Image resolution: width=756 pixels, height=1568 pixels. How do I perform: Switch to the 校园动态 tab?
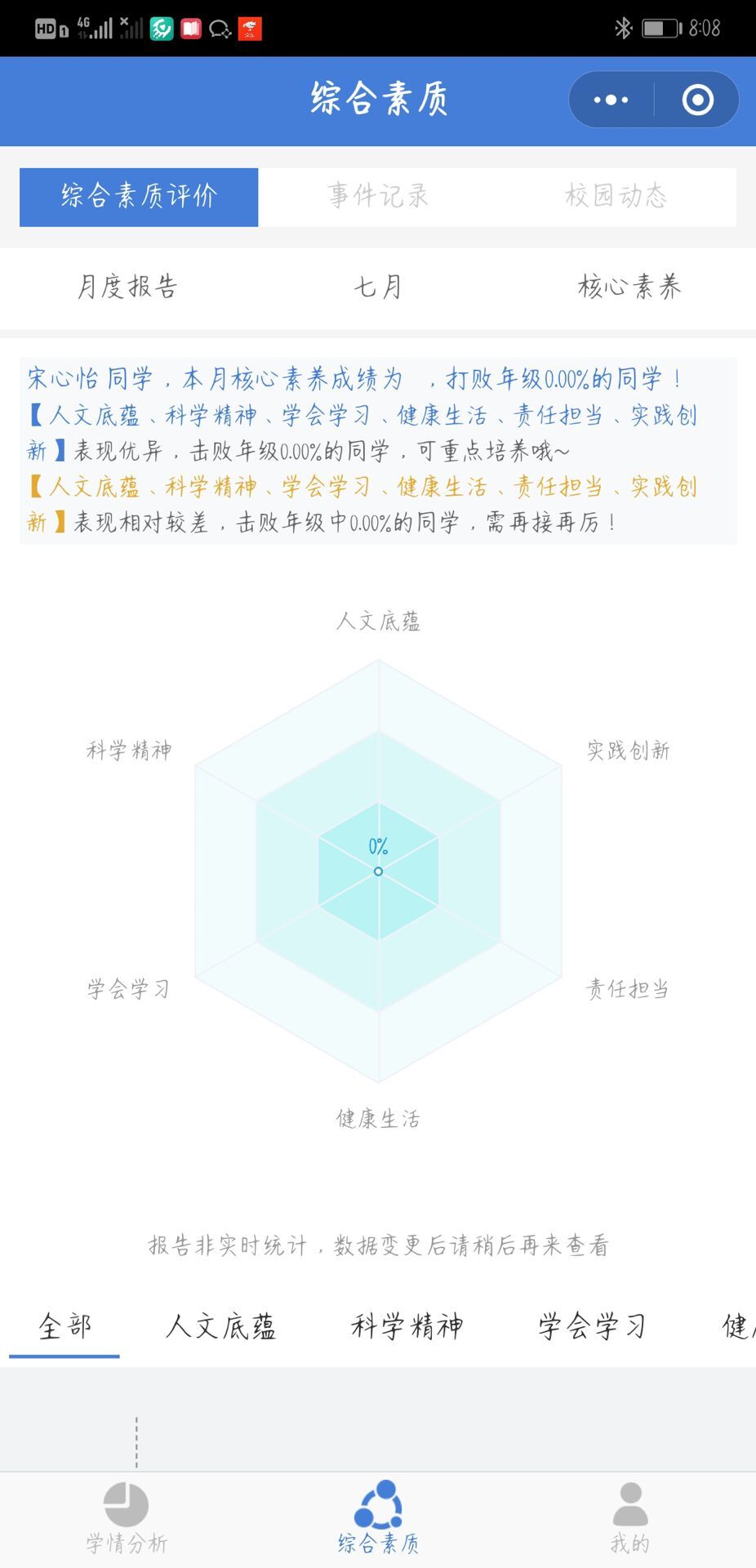point(616,197)
